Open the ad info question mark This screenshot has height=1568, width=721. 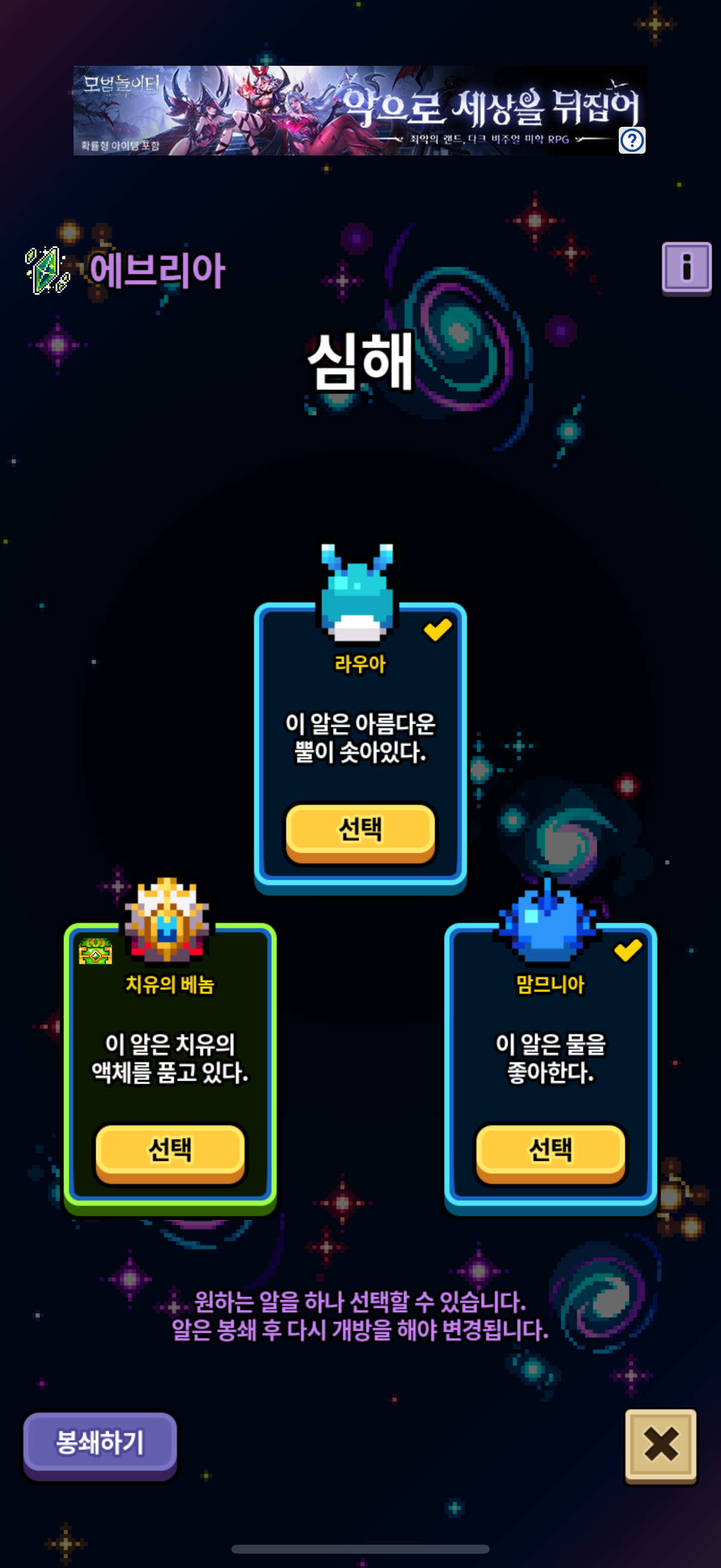(631, 141)
